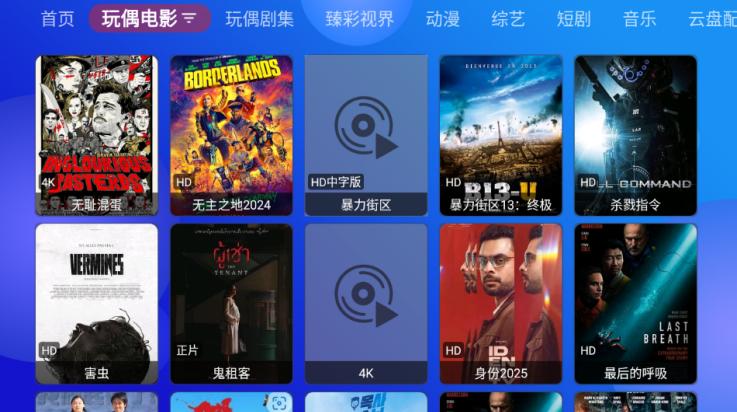737x412 pixels.
Task: Open the card labeled 4K
Action: [x=365, y=304]
